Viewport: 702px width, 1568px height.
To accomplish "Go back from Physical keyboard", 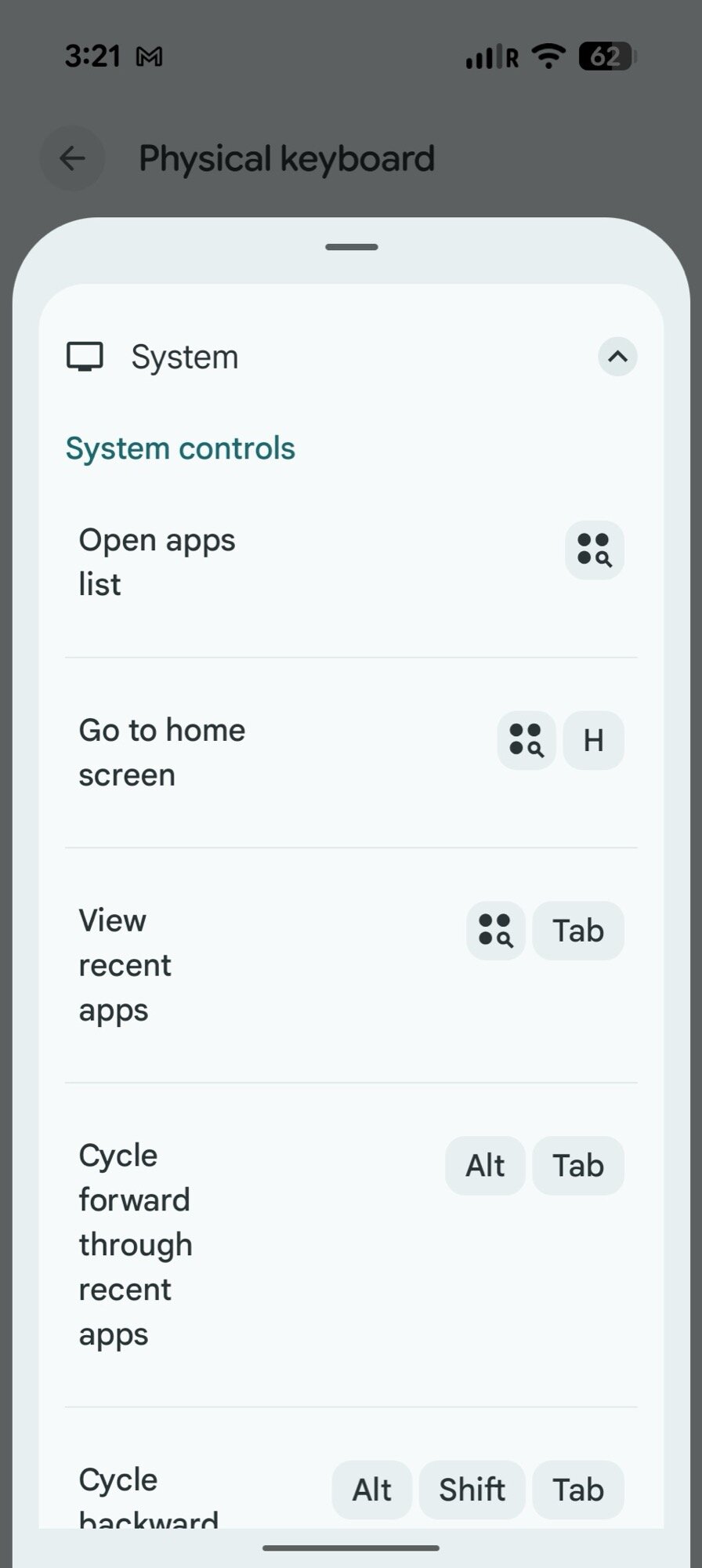I will [x=73, y=158].
